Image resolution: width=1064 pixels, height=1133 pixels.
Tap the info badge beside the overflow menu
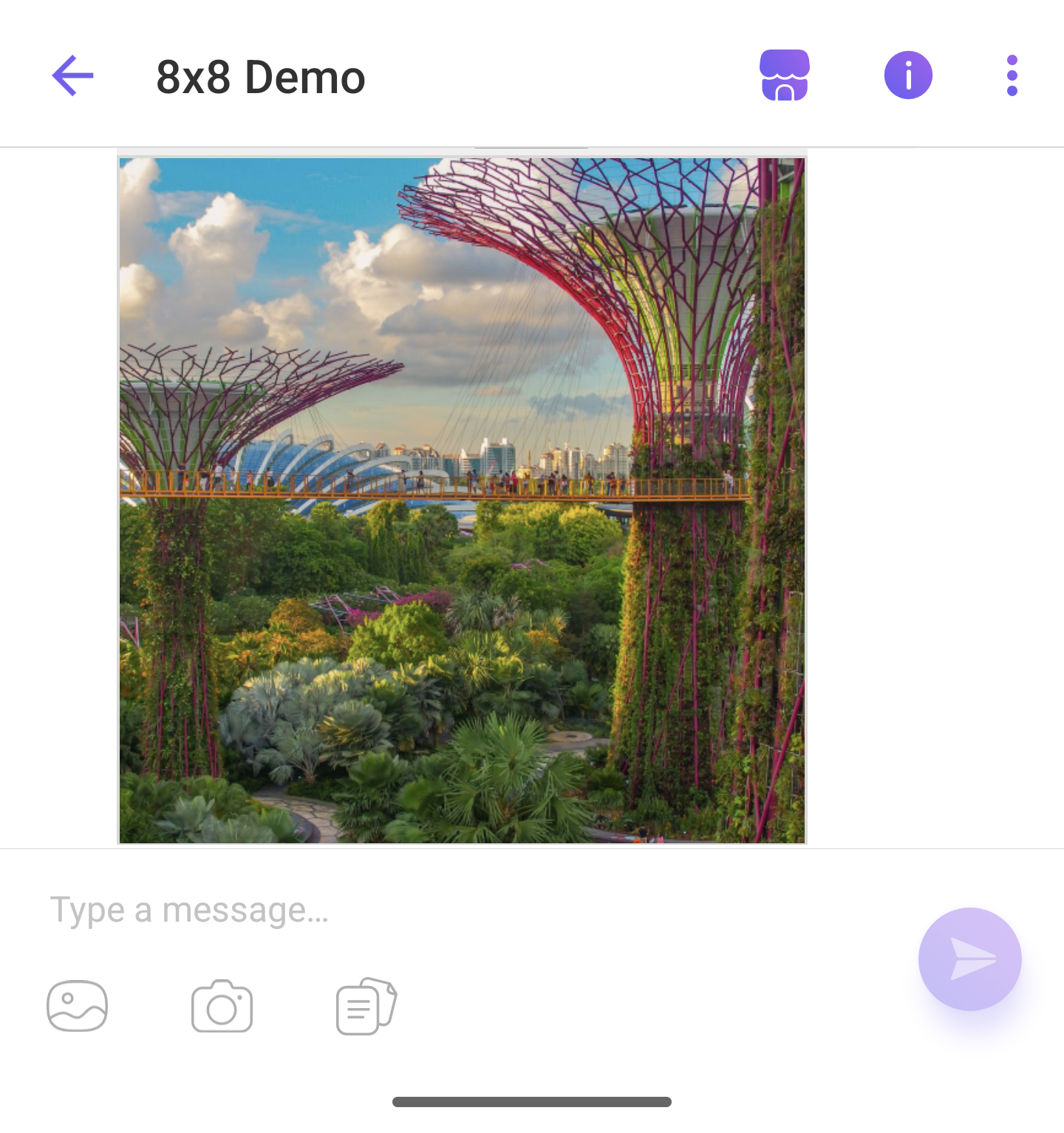tap(909, 75)
